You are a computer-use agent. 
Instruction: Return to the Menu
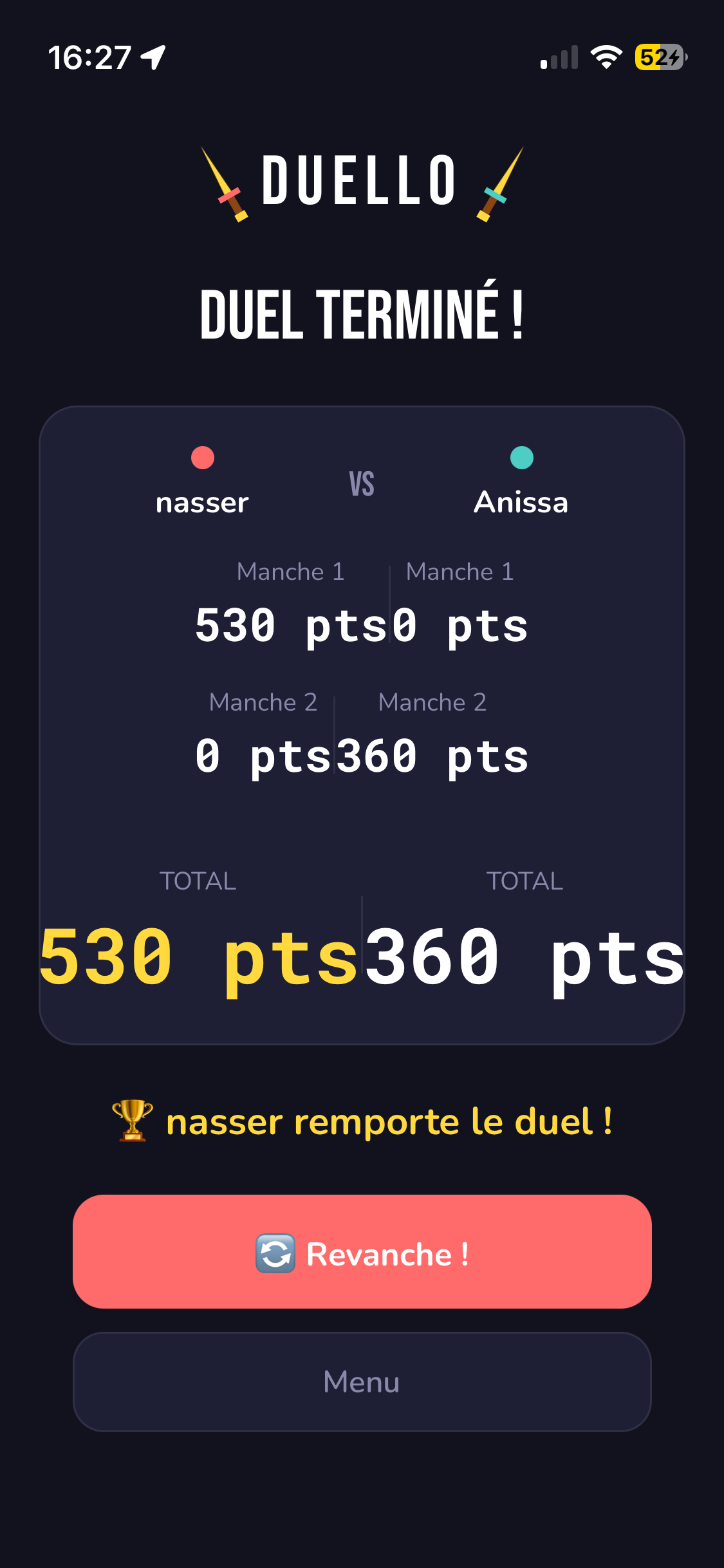[x=362, y=1381]
